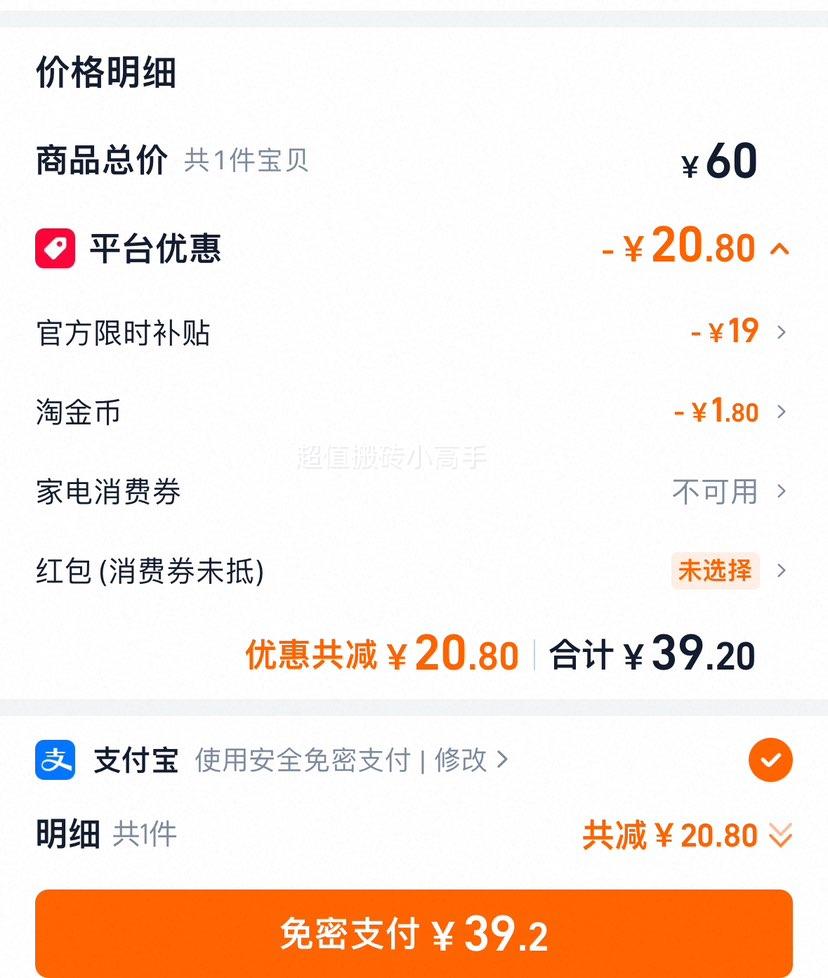The image size is (828, 978).
Task: Click the Alipay 支付宝 blue logo icon
Action: pos(57,760)
